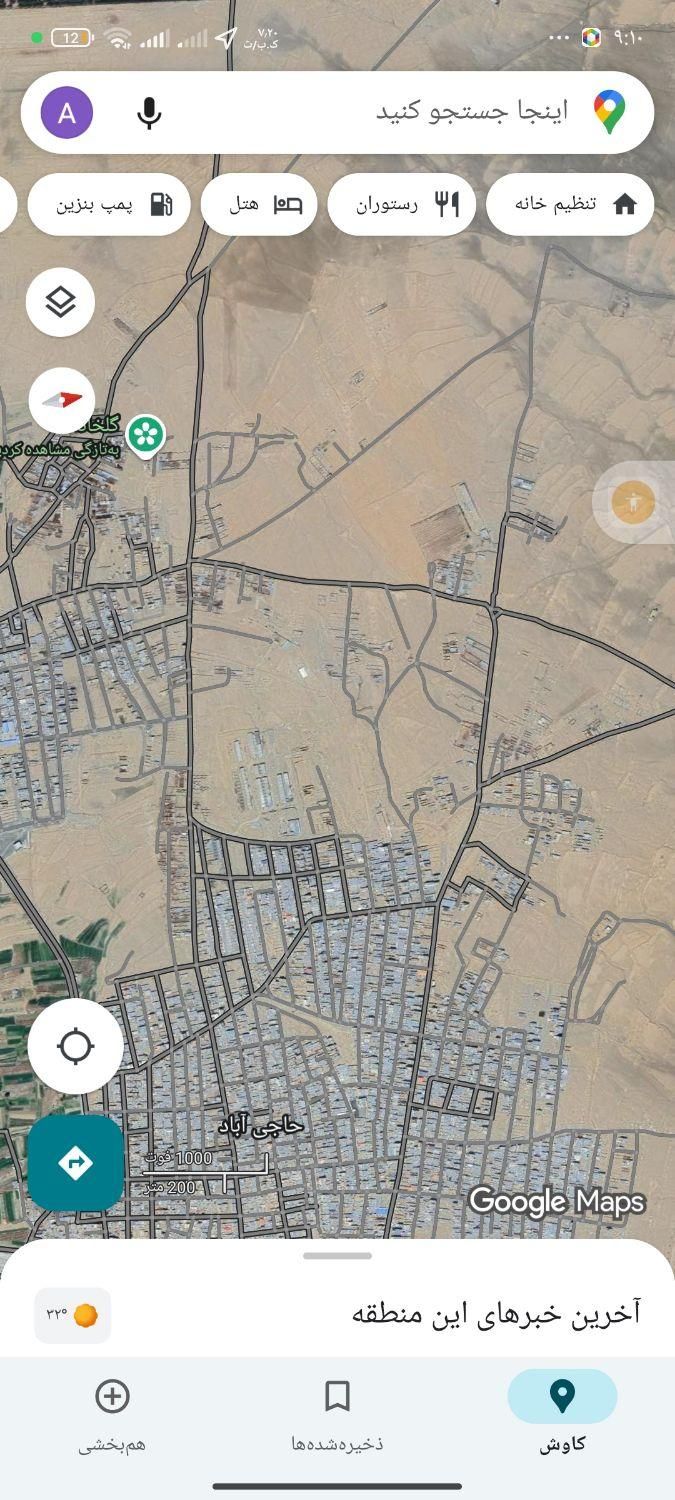
Task: Switch to the هم‌بخشی tab
Action: (x=112, y=1412)
